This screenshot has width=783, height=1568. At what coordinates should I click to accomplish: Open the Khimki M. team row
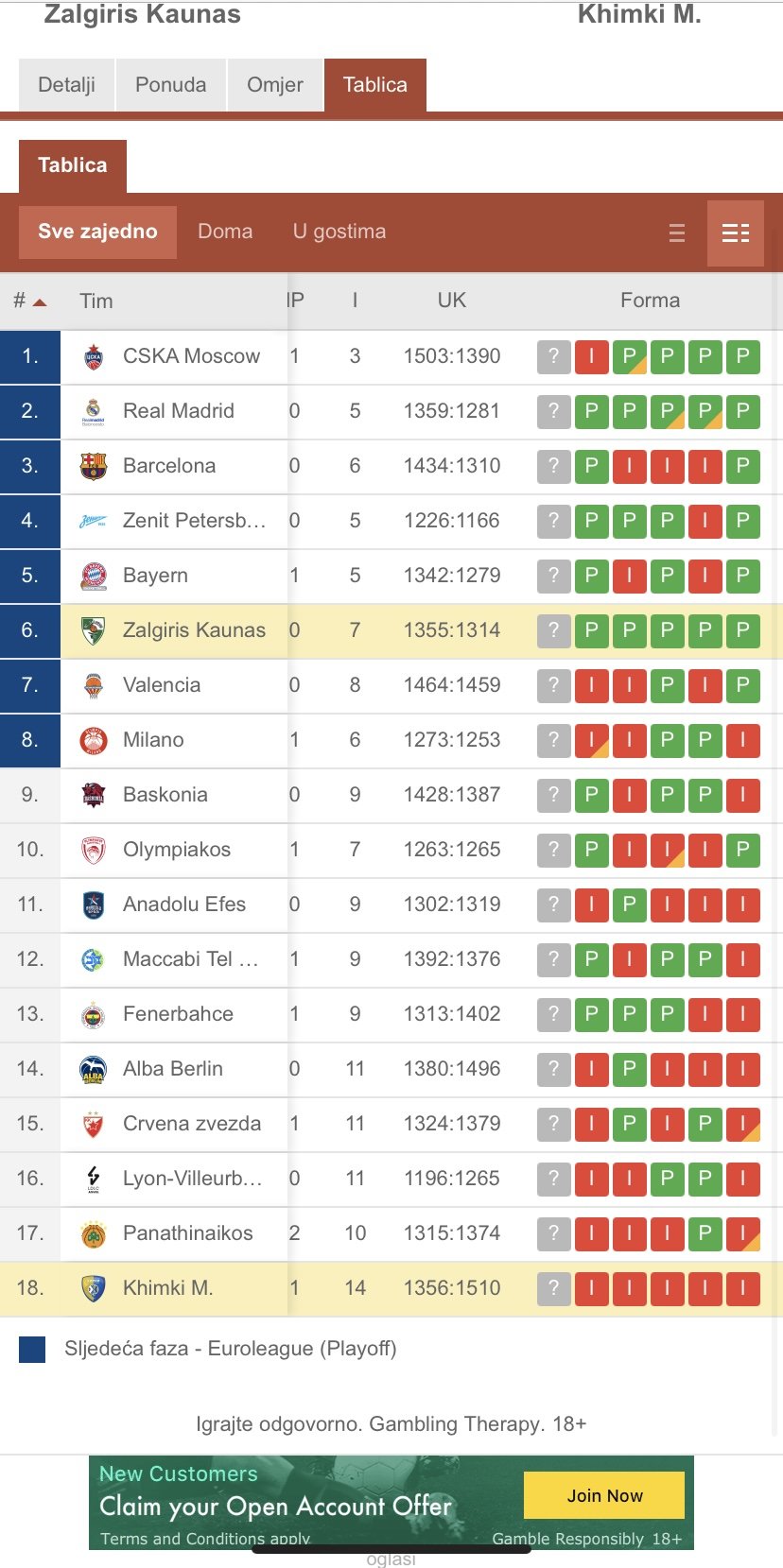click(x=391, y=1288)
